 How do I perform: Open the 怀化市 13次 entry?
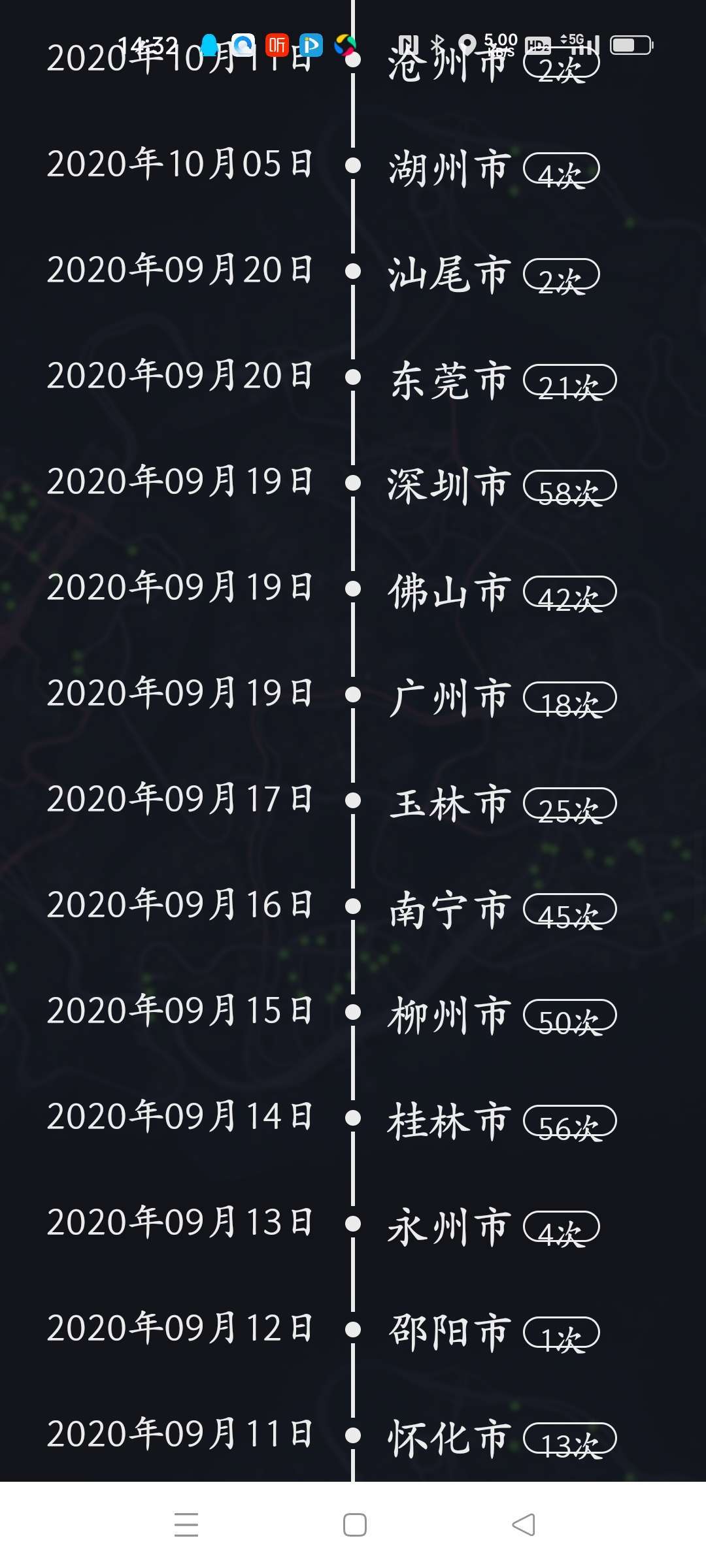(x=448, y=1438)
